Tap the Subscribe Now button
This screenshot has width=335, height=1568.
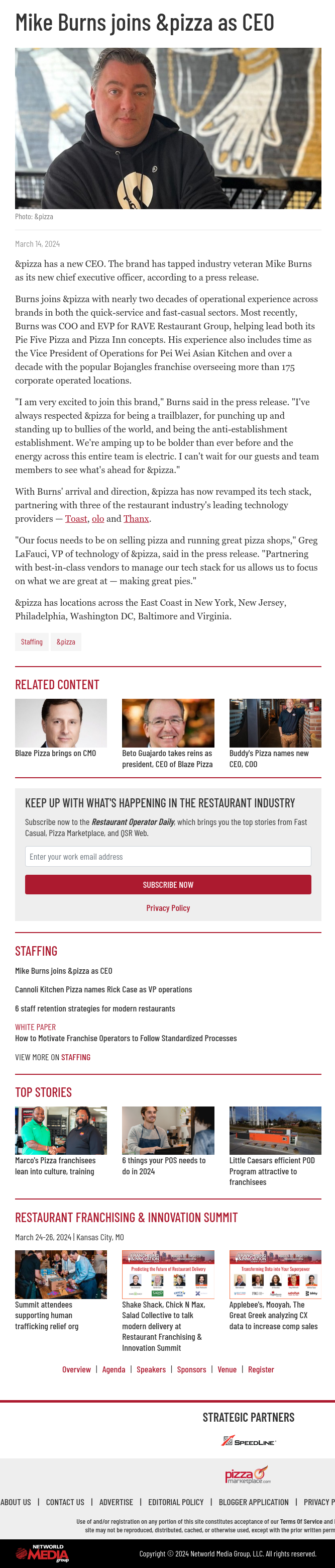(168, 884)
